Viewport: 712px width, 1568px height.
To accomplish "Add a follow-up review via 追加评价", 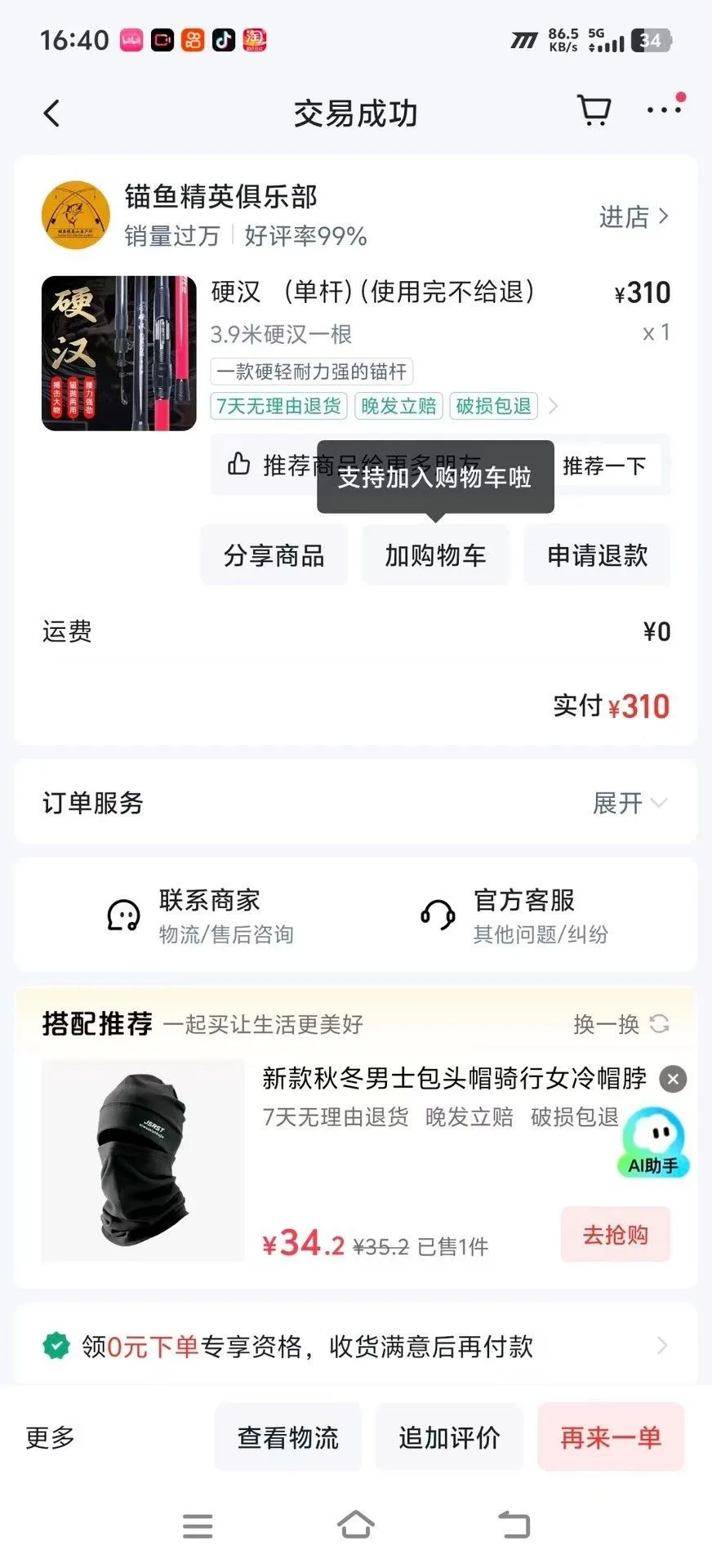I will (449, 1437).
